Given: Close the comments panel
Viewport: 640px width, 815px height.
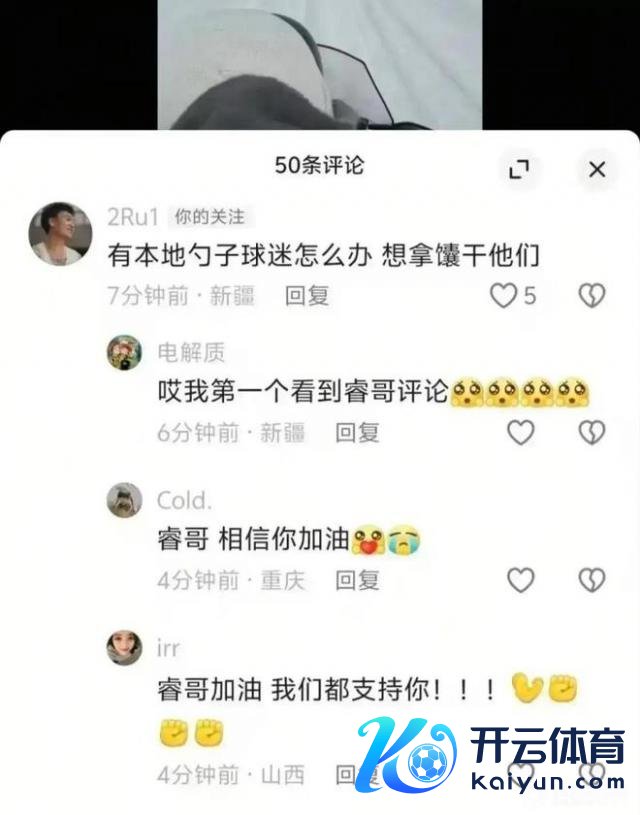Looking at the screenshot, I should point(597,169).
